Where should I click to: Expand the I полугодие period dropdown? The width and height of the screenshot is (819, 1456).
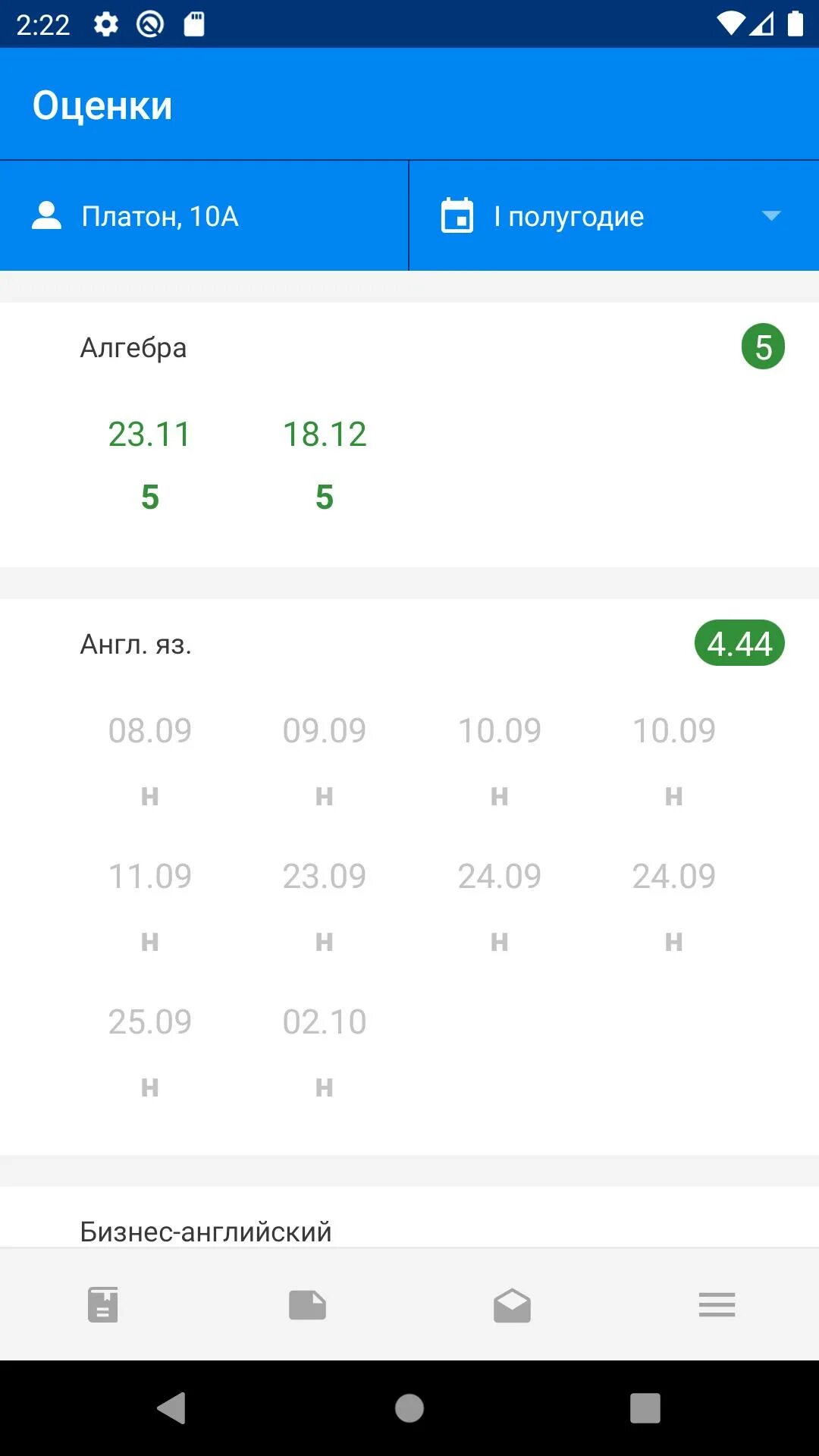pyautogui.click(x=614, y=216)
